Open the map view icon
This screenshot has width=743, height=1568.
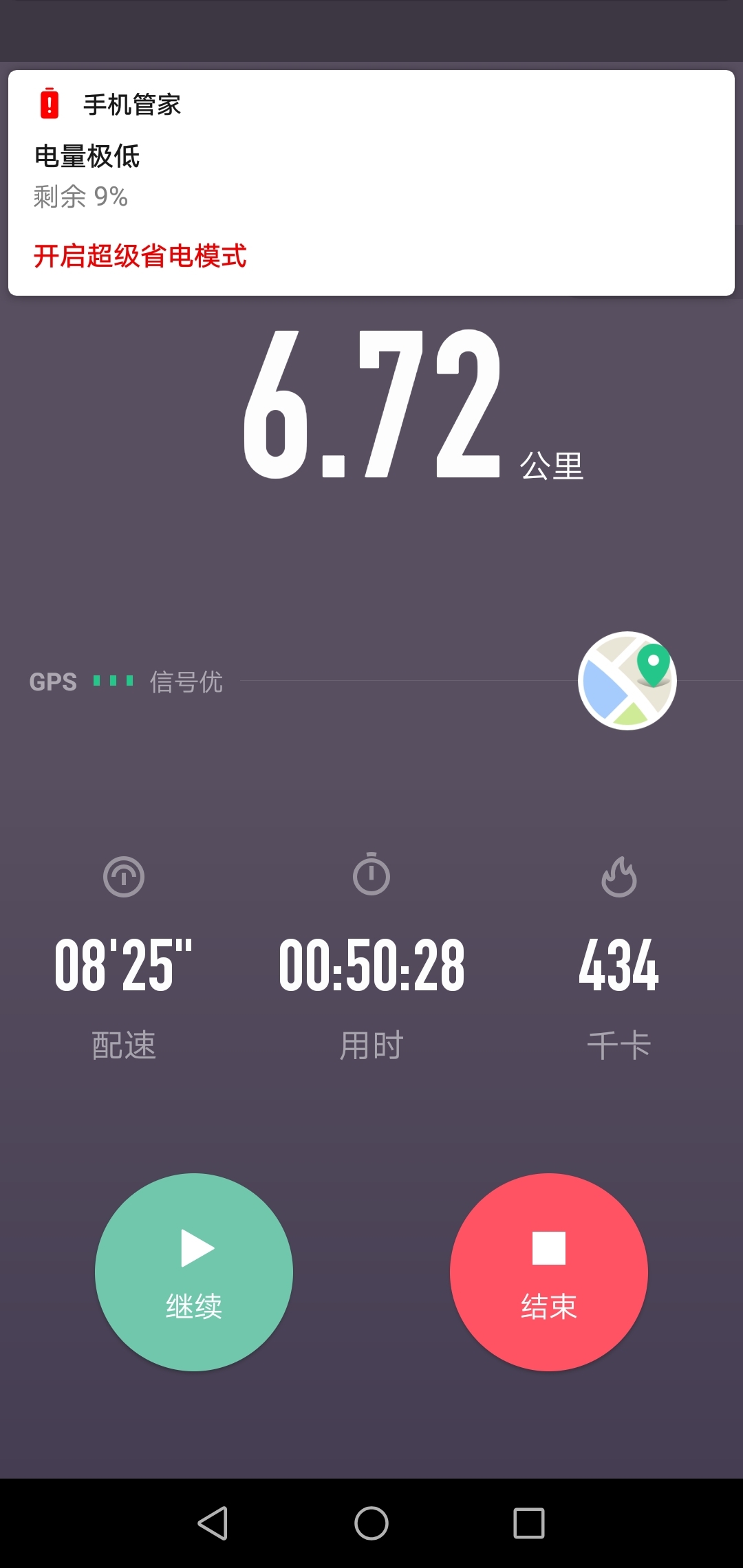point(627,680)
